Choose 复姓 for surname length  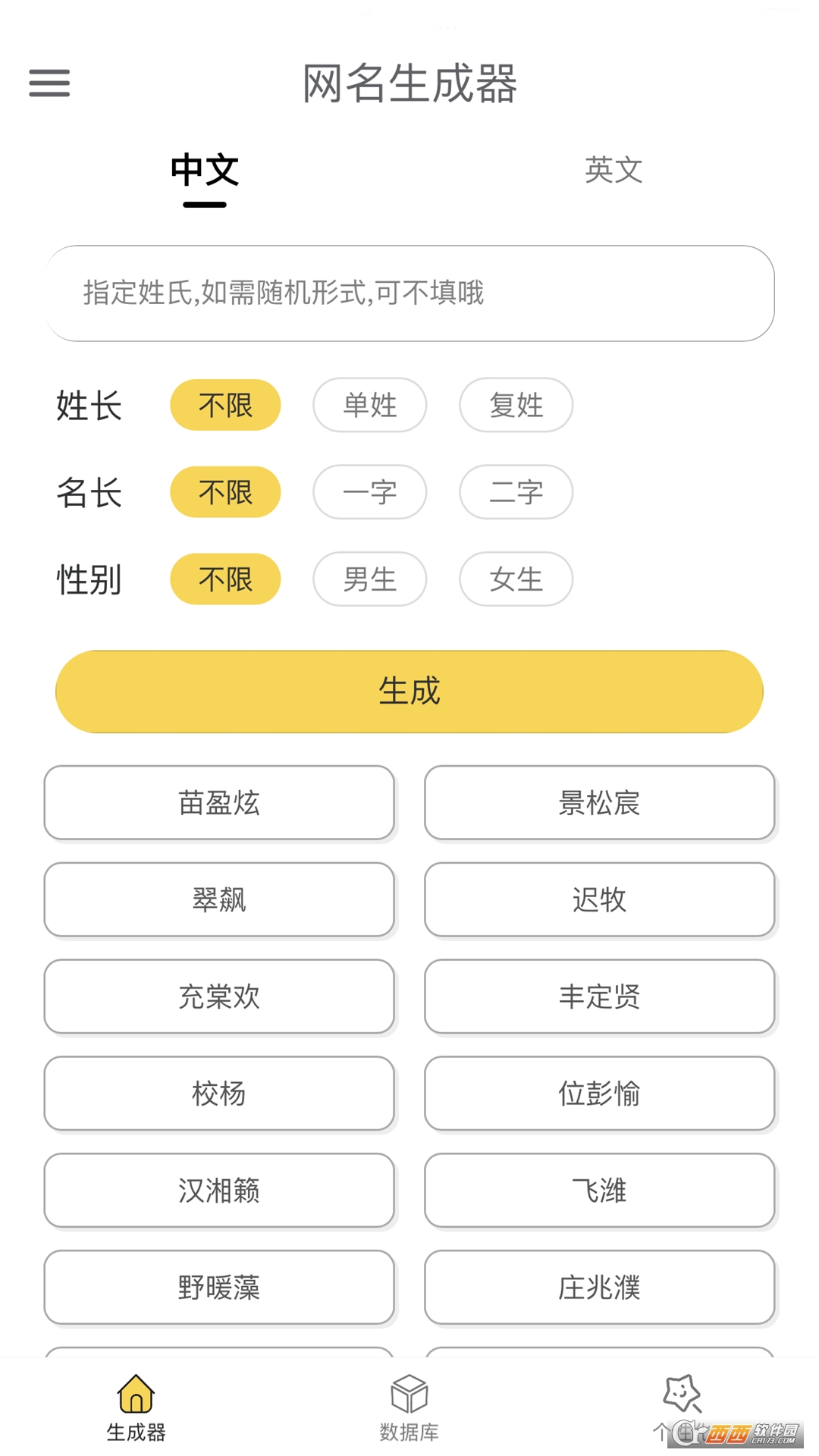(516, 405)
